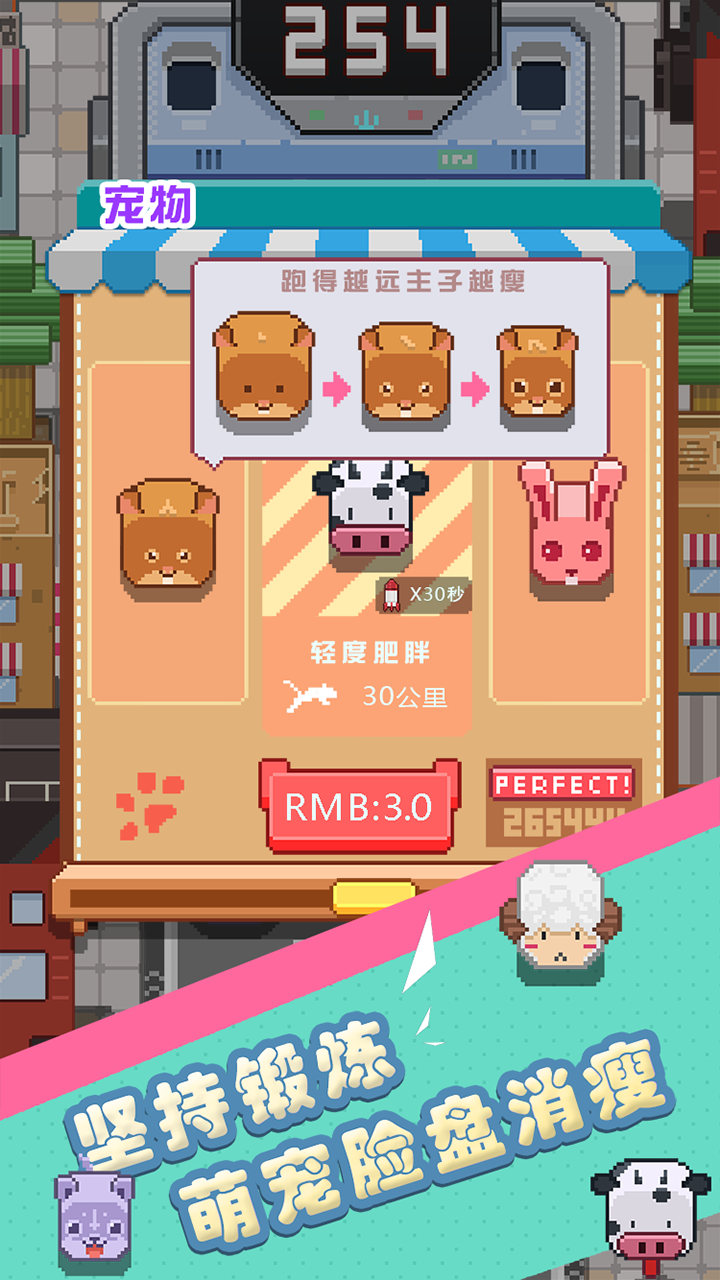
Task: Select the cow pet in the center slot
Action: [x=370, y=512]
